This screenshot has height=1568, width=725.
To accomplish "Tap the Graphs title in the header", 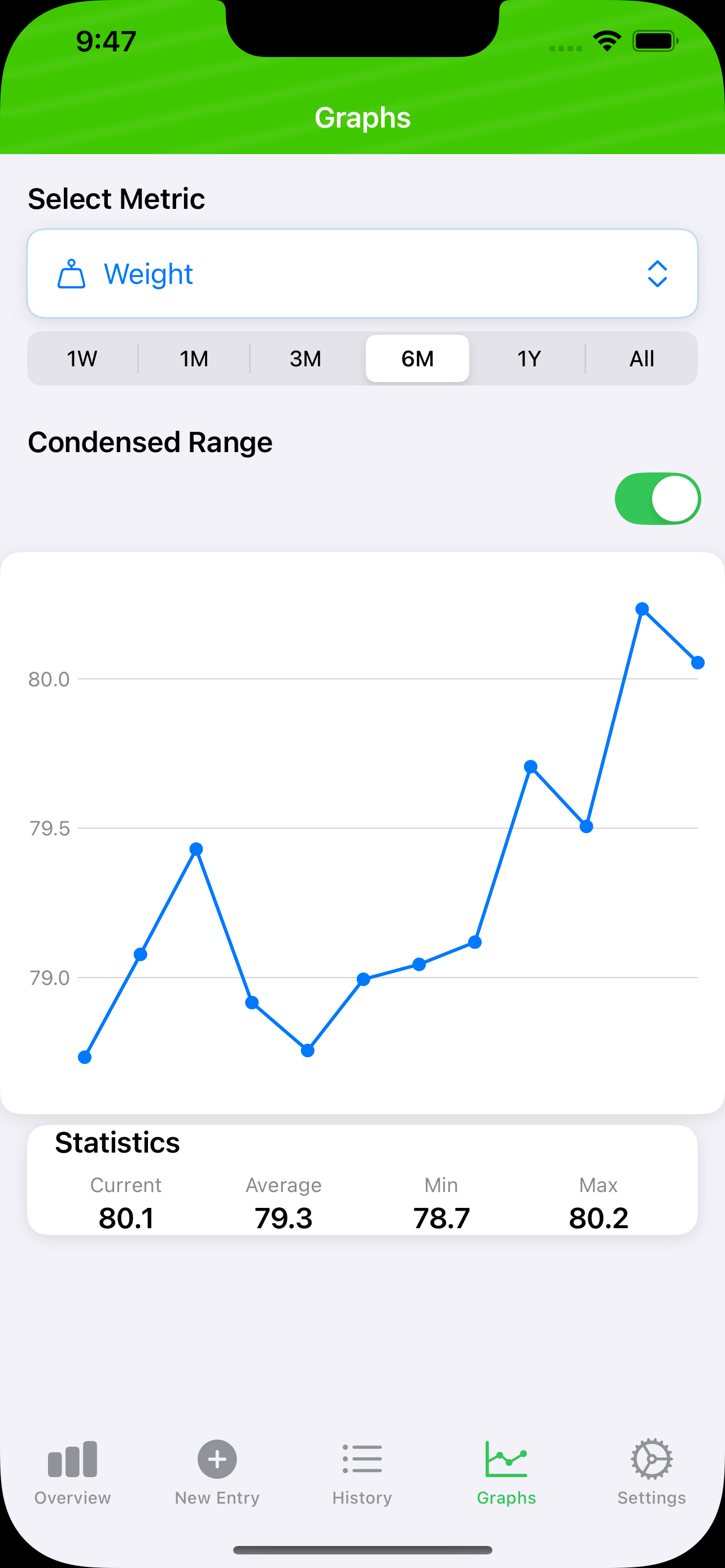I will tap(362, 117).
